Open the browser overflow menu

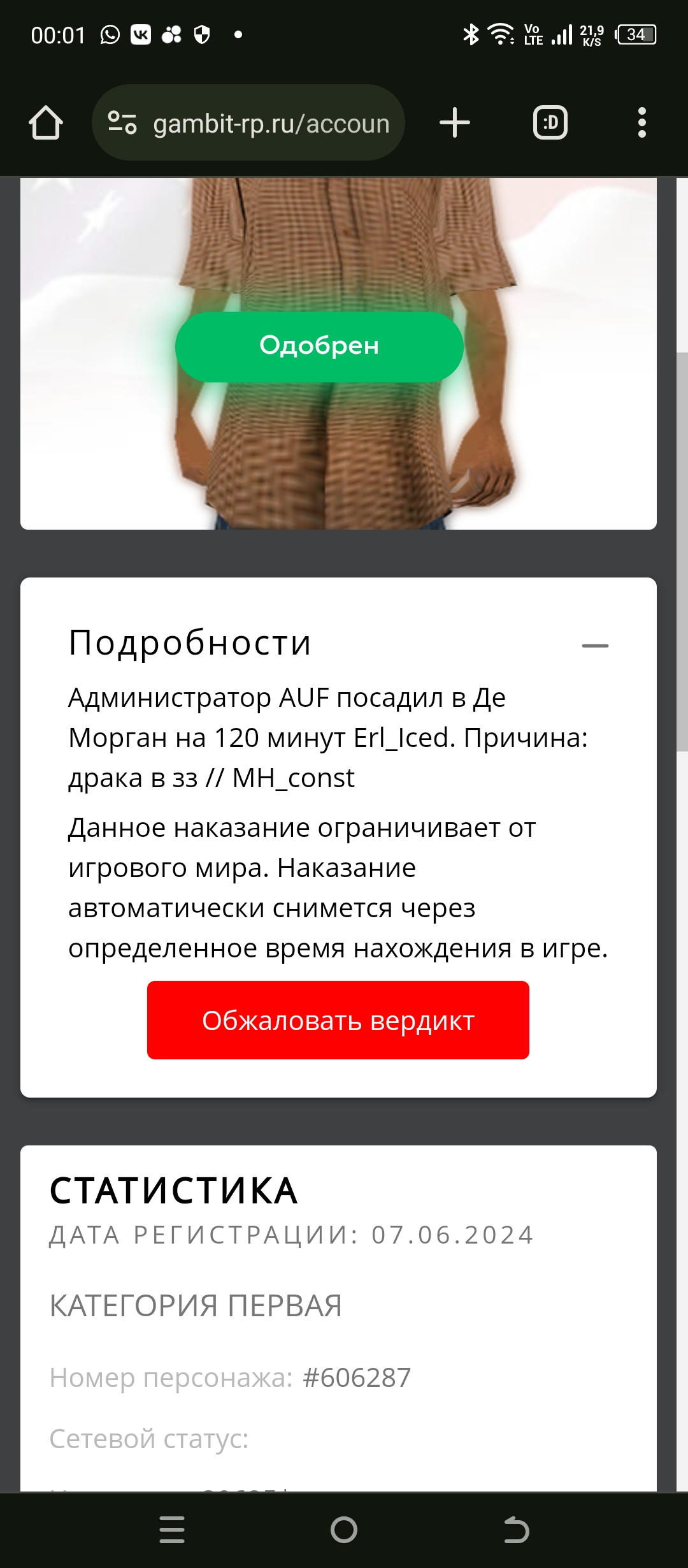(641, 122)
